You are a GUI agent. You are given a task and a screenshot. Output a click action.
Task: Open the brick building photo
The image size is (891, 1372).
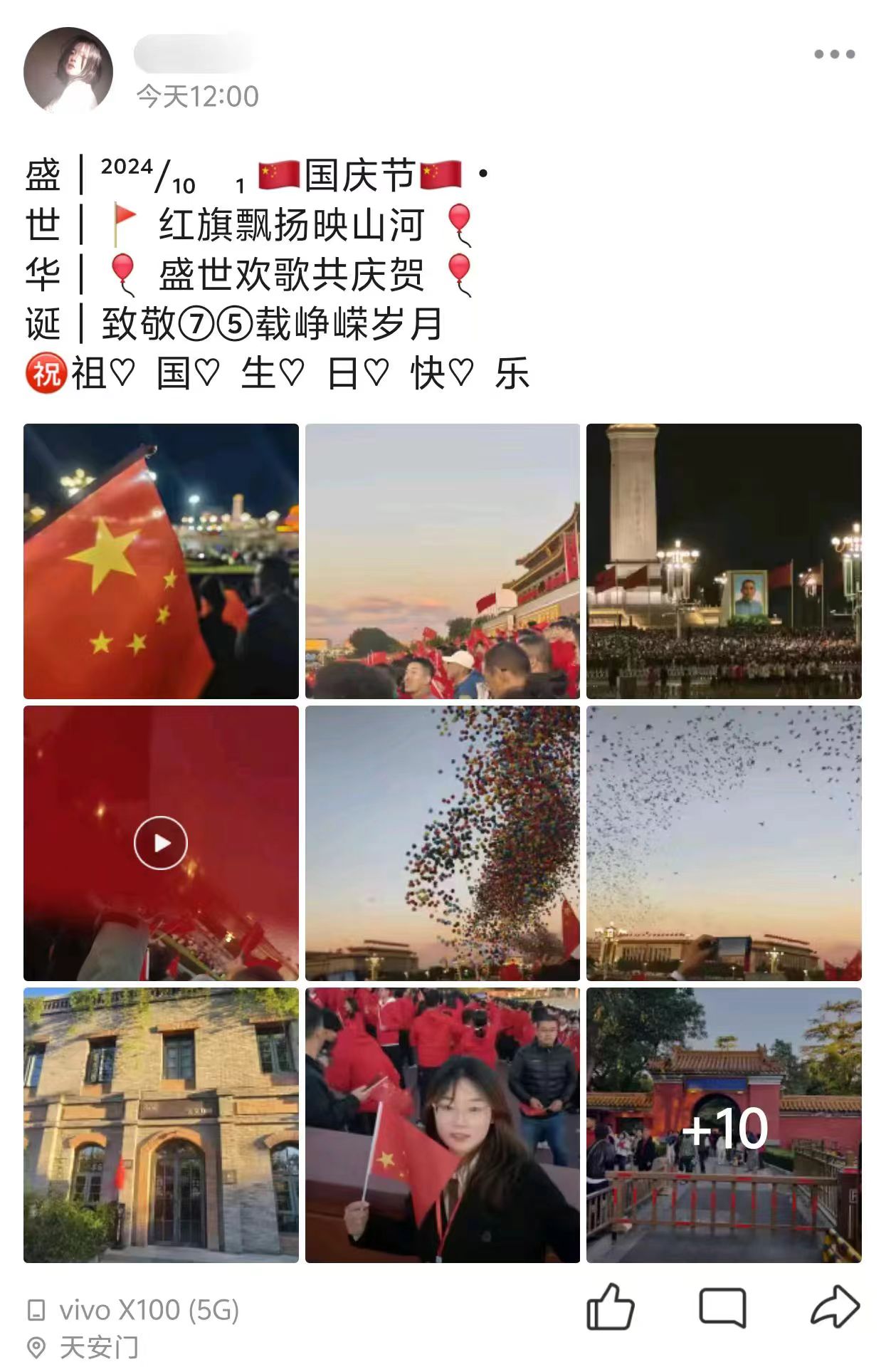click(x=161, y=1125)
